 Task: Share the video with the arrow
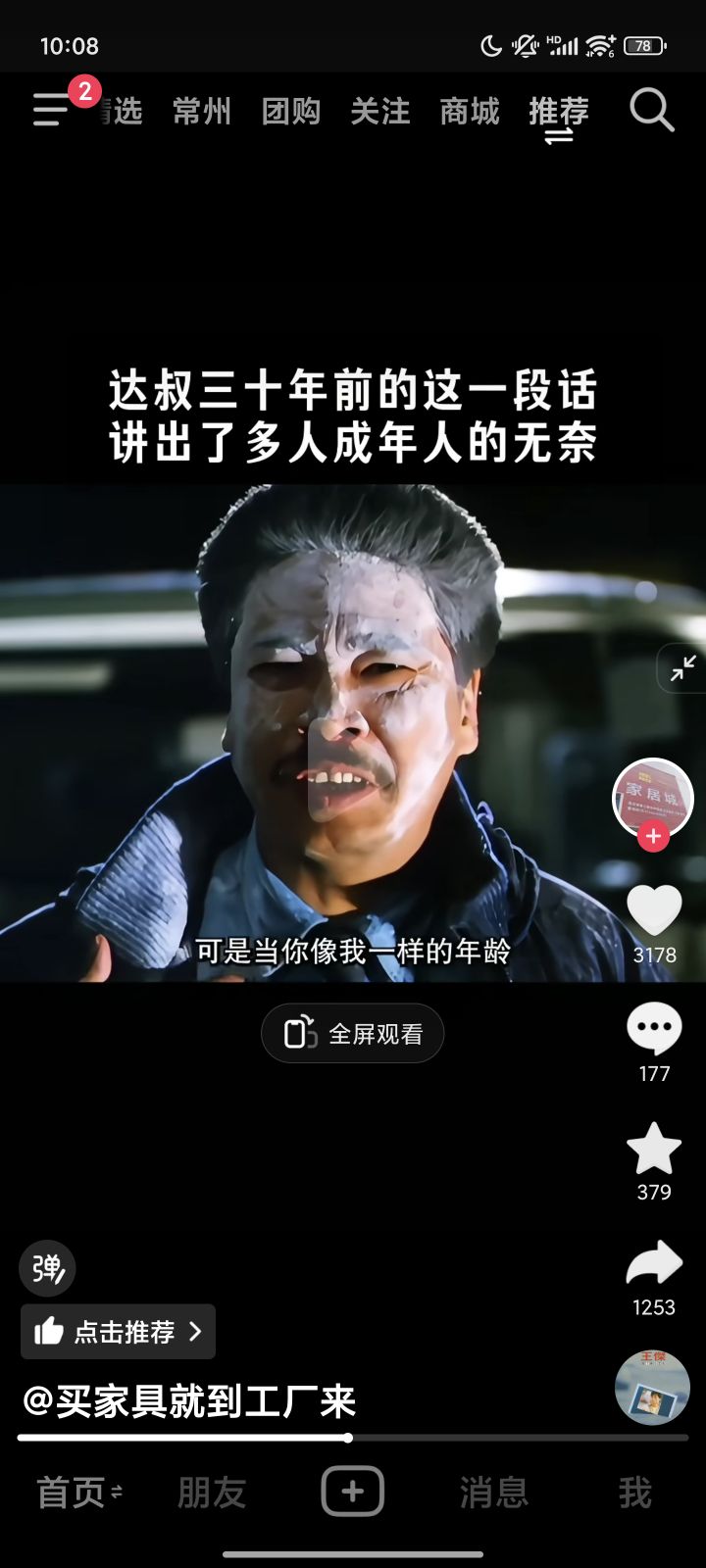[x=654, y=1264]
